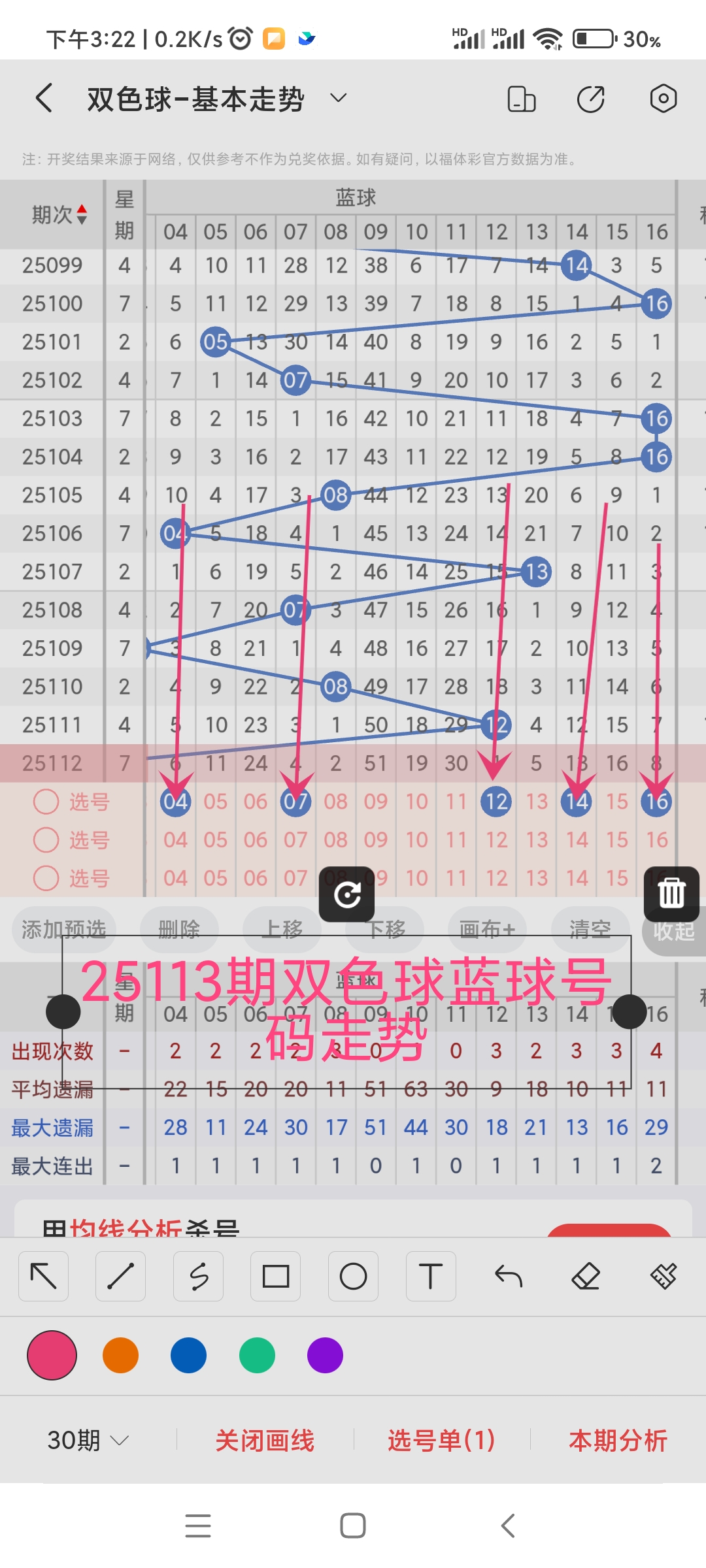Viewport: 706px width, 1568px height.
Task: Open the 30期 period dropdown
Action: tap(88, 1440)
